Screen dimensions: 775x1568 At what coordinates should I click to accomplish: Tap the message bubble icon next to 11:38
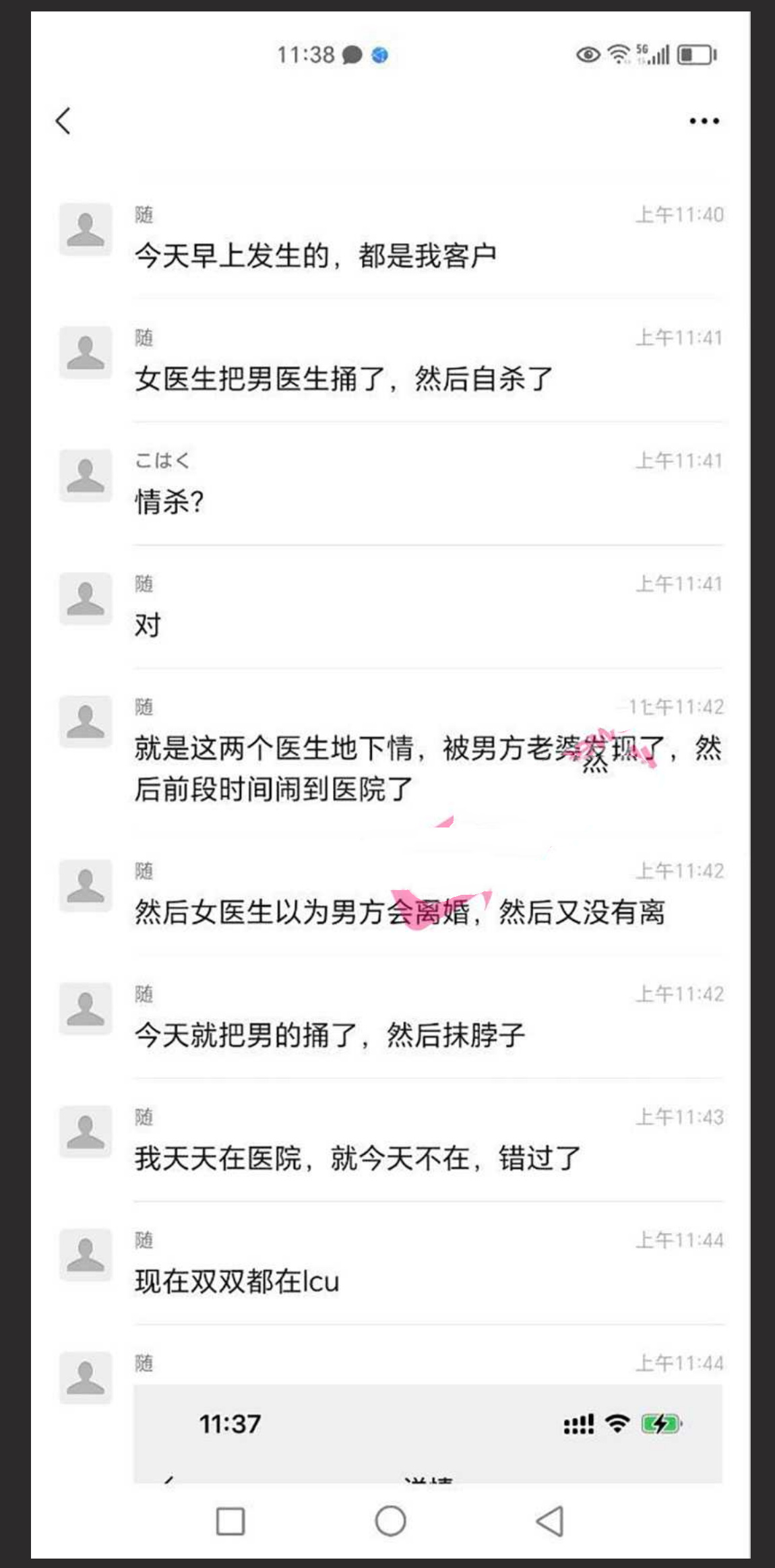[x=351, y=55]
